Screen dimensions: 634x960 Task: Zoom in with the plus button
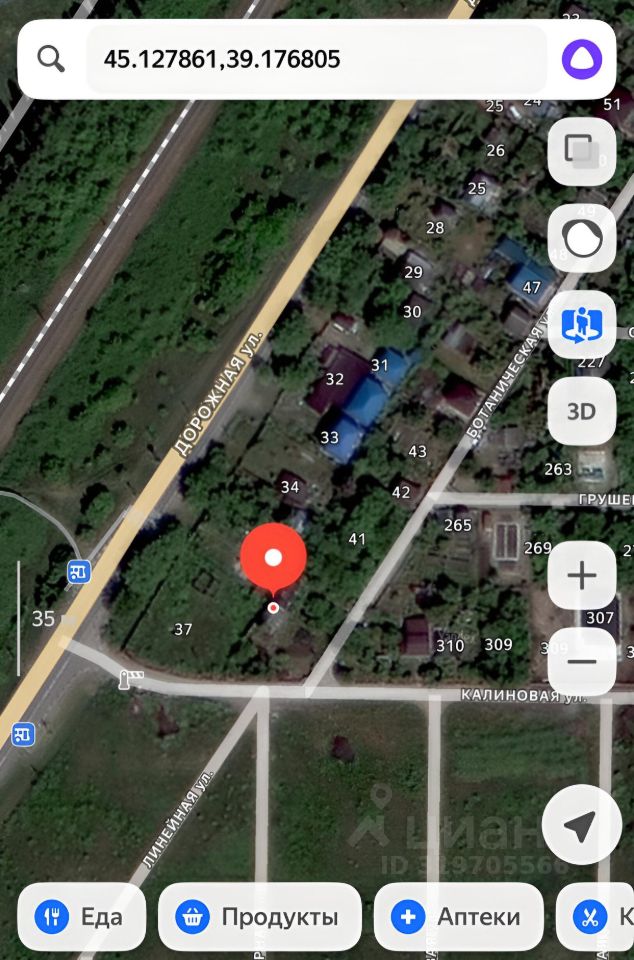click(x=581, y=575)
